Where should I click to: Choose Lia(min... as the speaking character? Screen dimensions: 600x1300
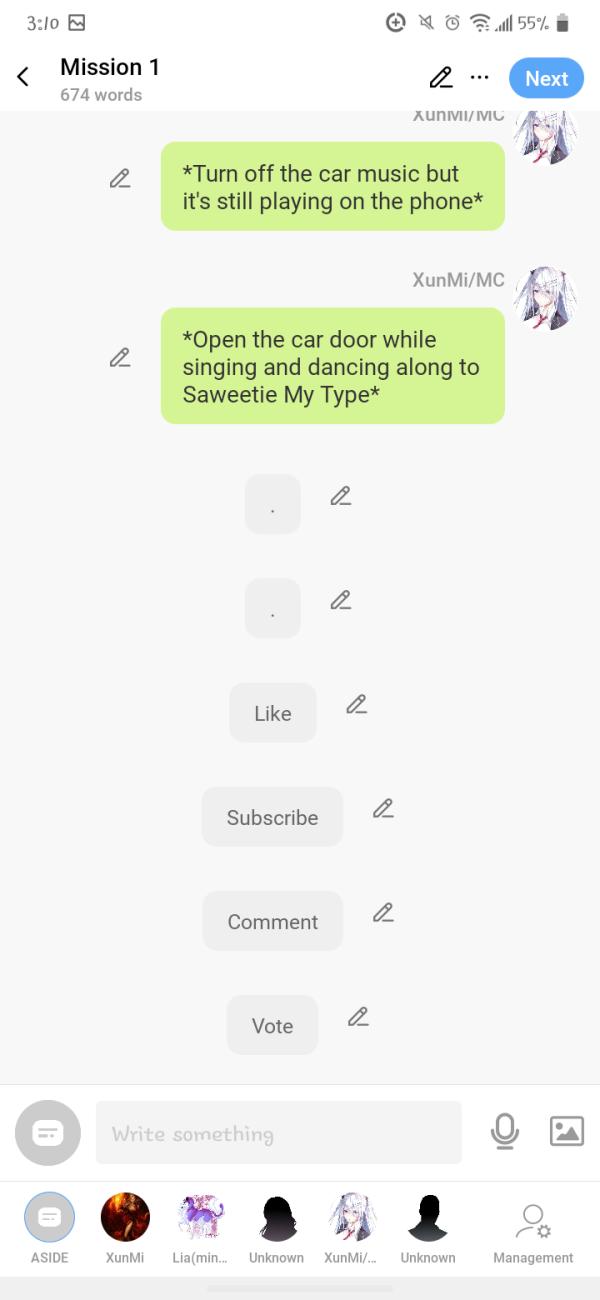(x=200, y=1218)
